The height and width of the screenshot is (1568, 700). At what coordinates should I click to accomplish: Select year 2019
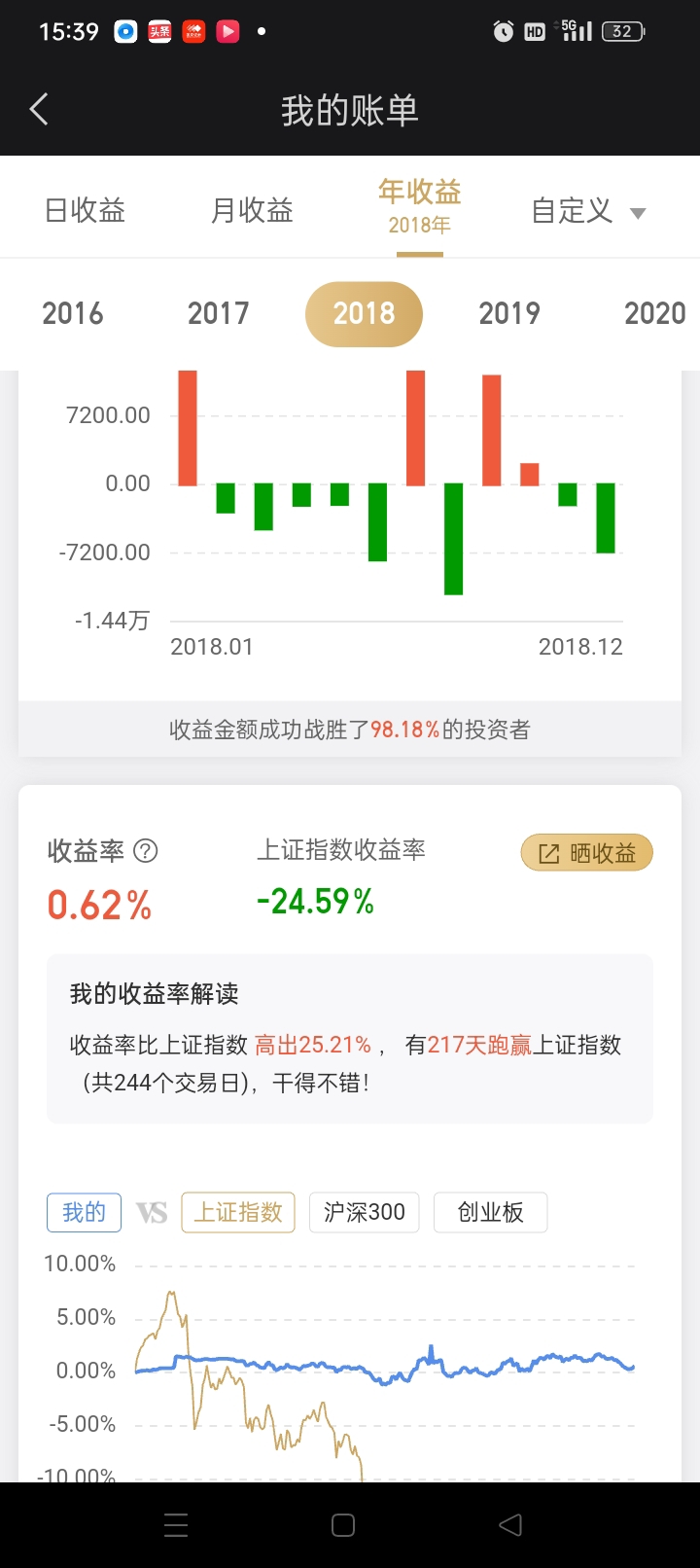509,313
